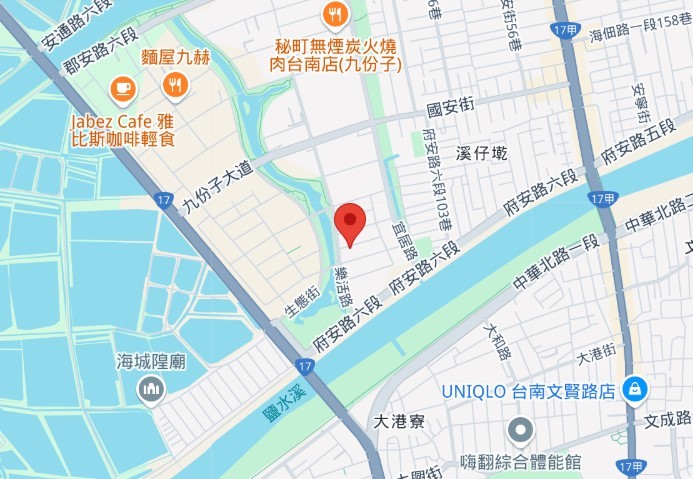Open the 海城隍廟 temple marker
This screenshot has height=479, width=693.
pos(151,388)
